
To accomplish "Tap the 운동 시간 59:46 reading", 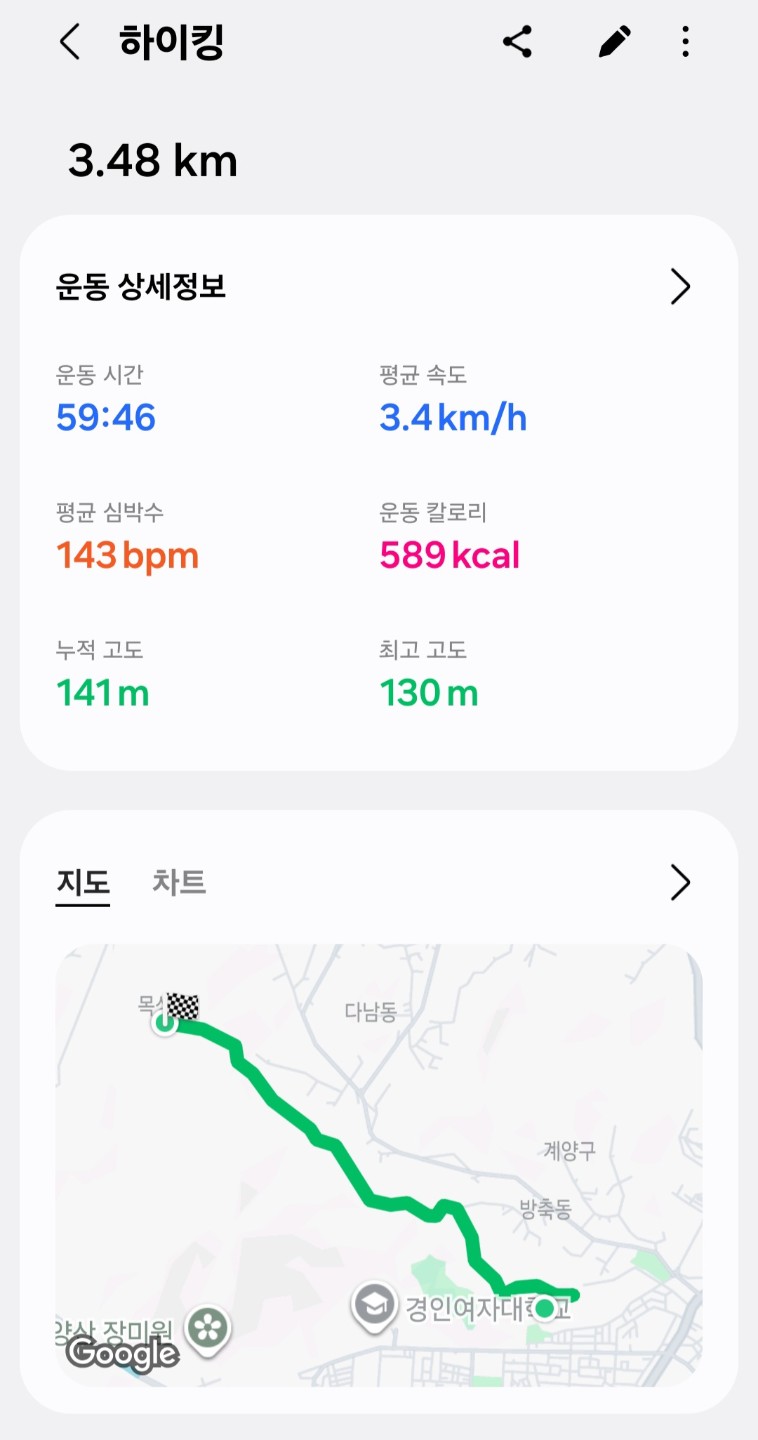I will [x=105, y=418].
